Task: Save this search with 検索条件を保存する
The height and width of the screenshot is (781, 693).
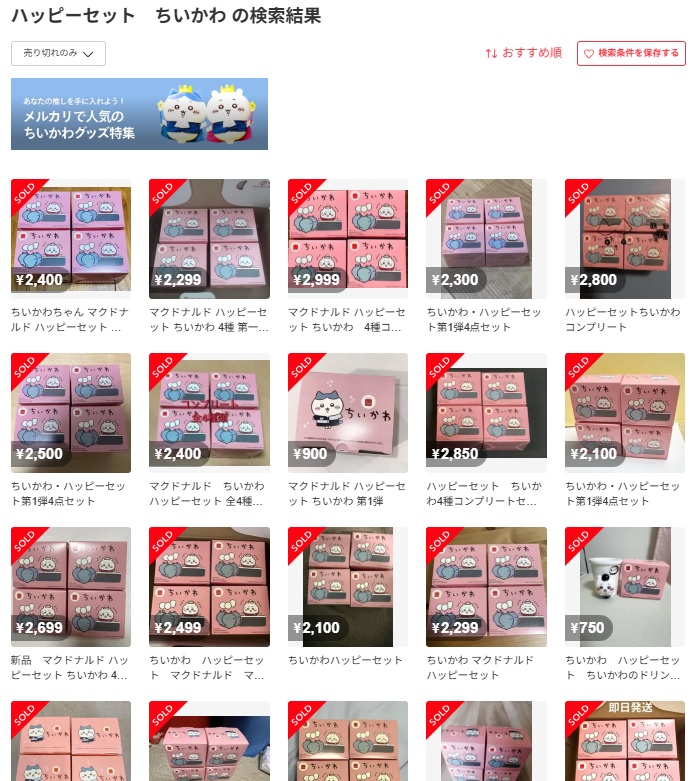Action: pos(631,53)
